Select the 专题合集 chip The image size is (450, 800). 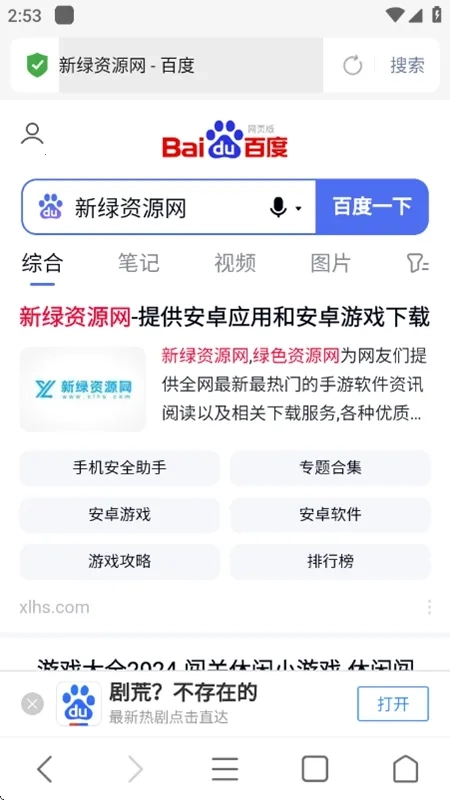pyautogui.click(x=330, y=468)
